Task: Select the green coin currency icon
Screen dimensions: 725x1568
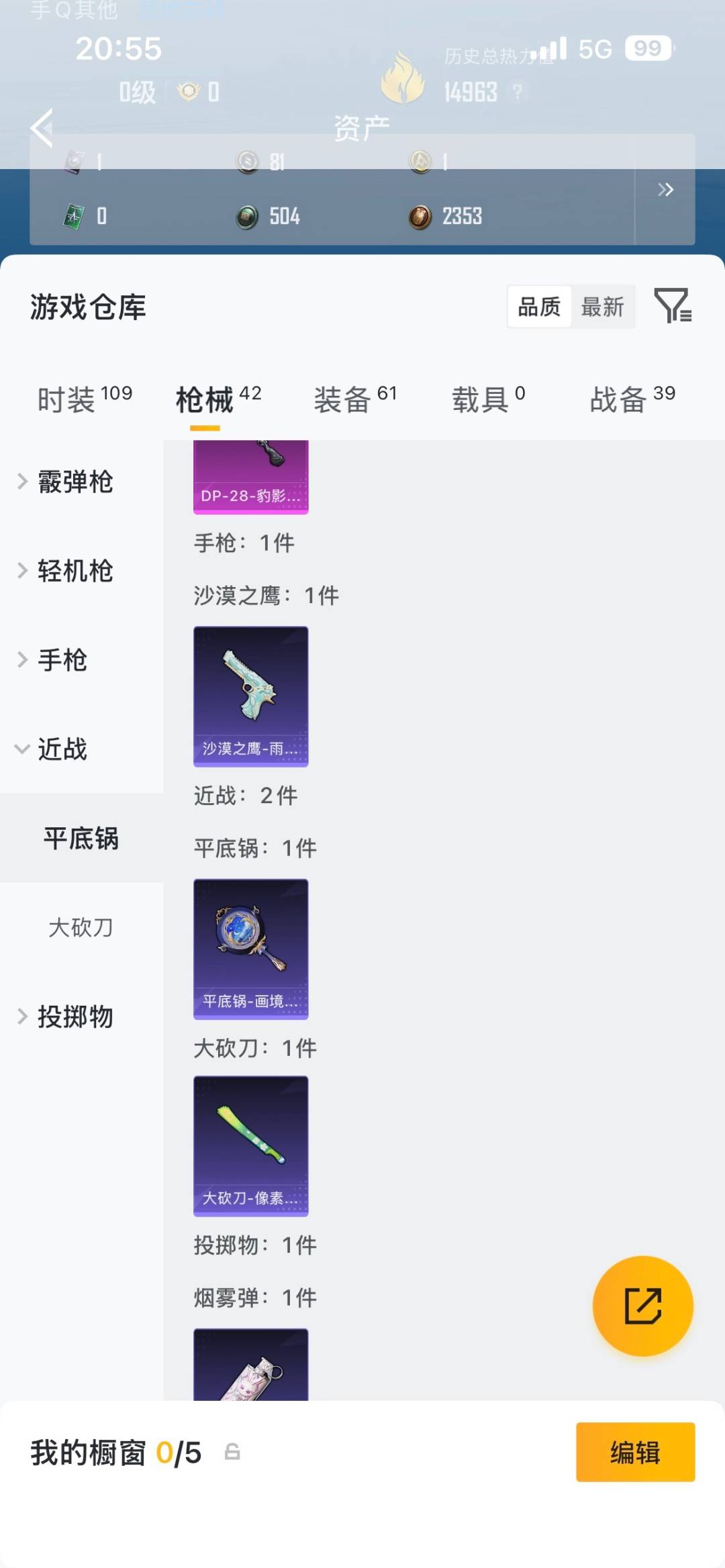Action: click(248, 216)
